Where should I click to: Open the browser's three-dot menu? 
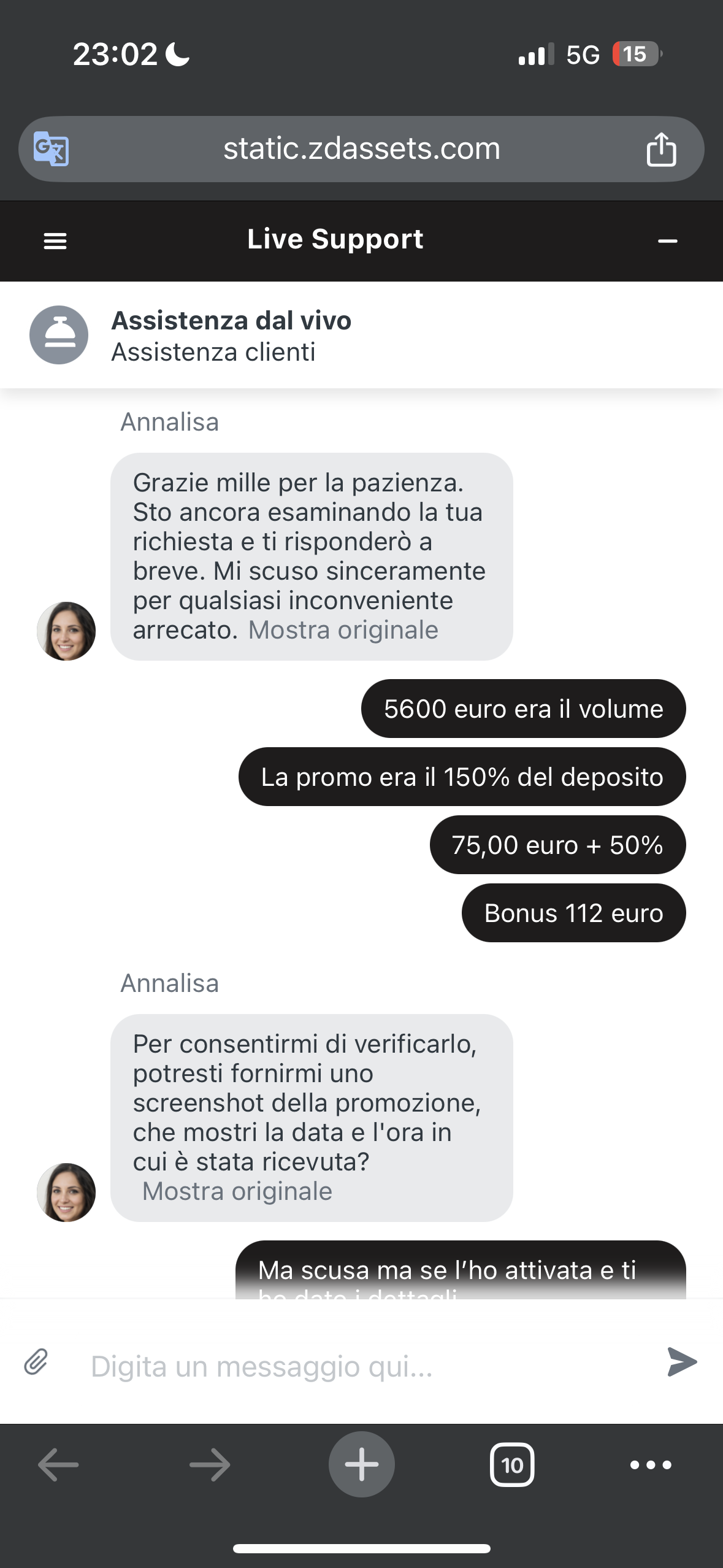point(651,1465)
